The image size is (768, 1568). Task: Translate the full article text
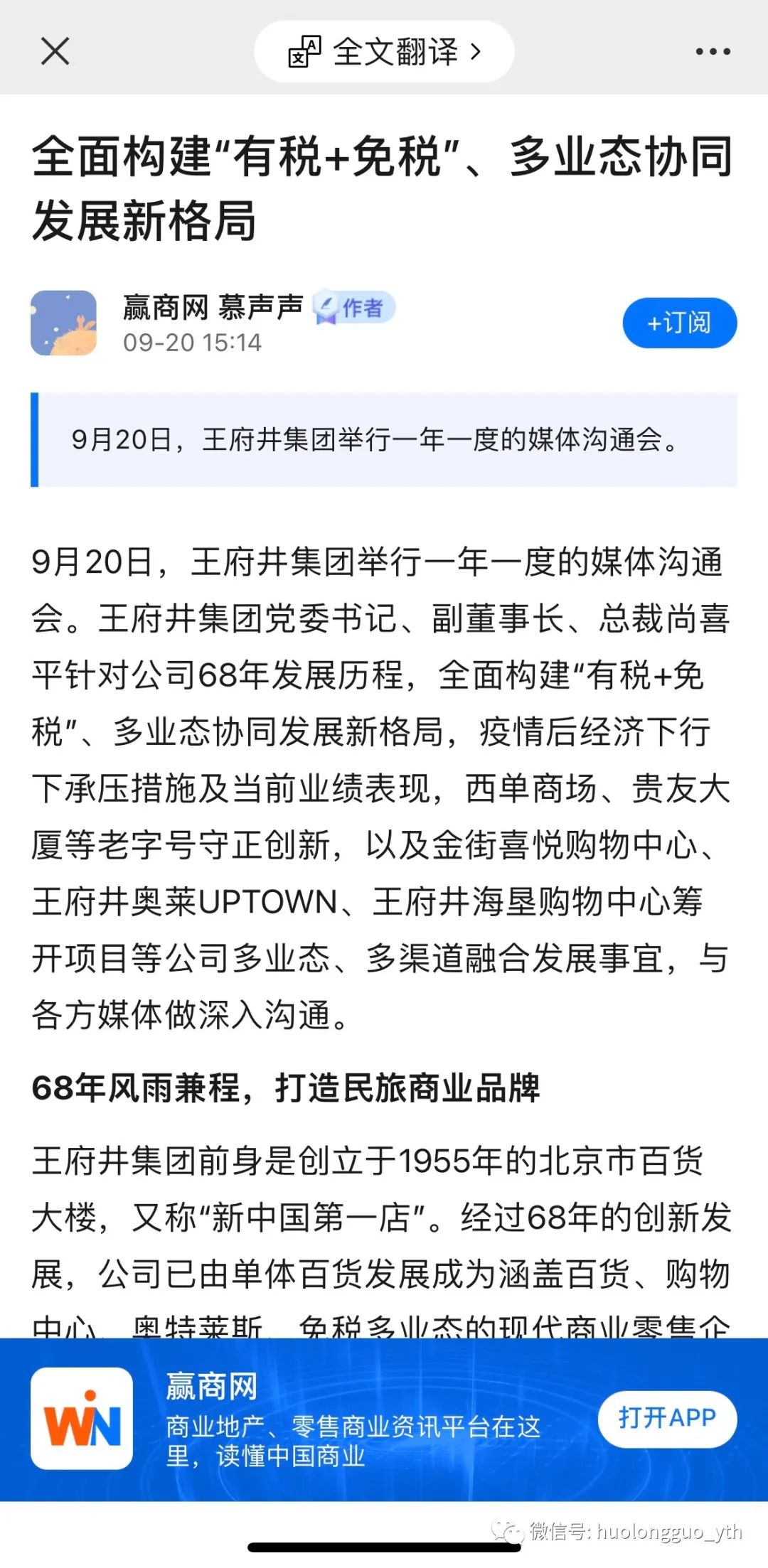pos(384,51)
